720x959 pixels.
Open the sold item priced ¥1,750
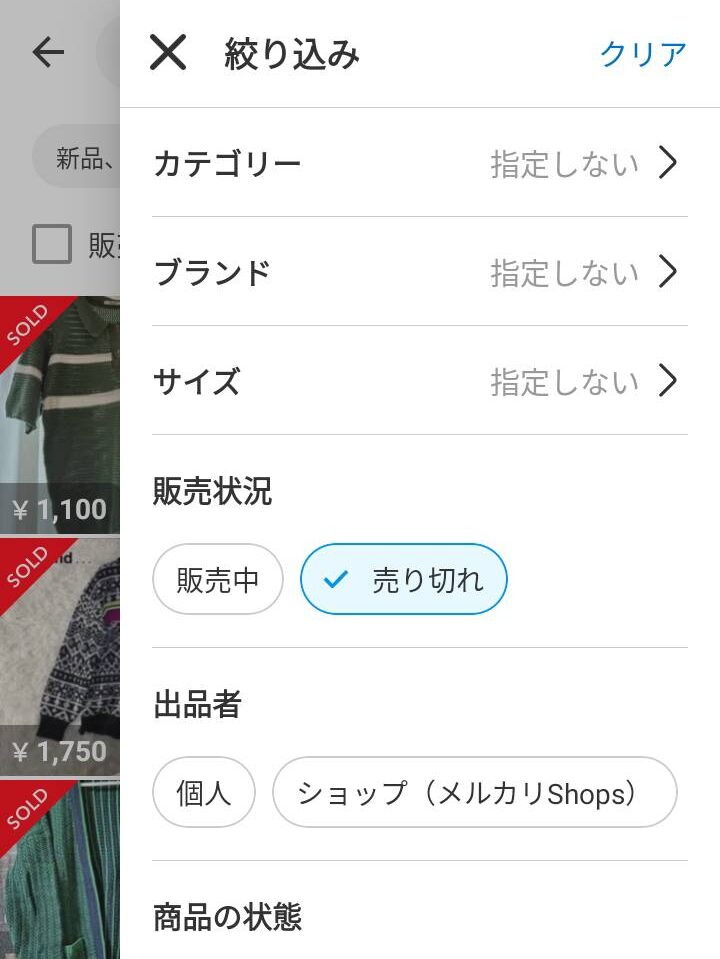[x=59, y=655]
